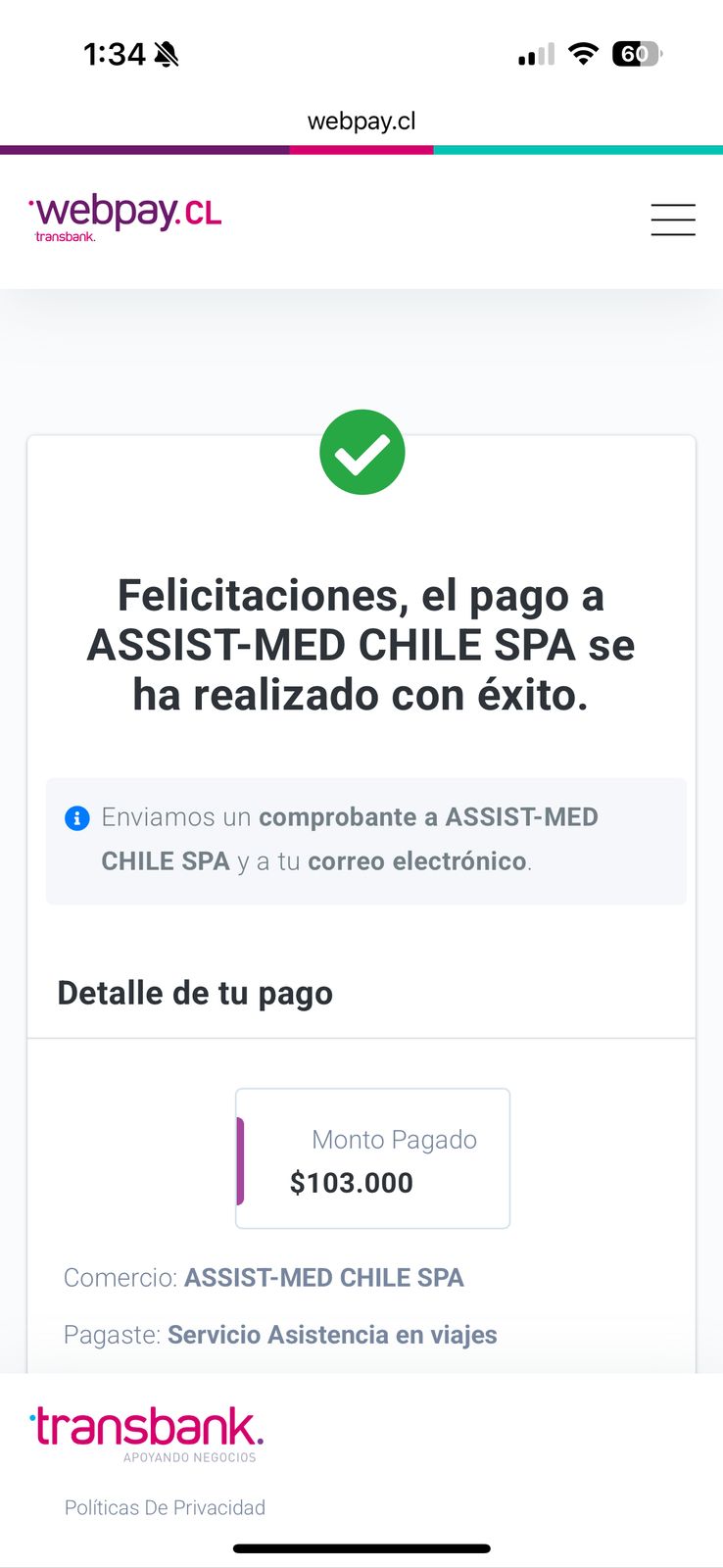Viewport: 723px width, 1568px height.
Task: Open the hamburger menu
Action: (x=673, y=220)
